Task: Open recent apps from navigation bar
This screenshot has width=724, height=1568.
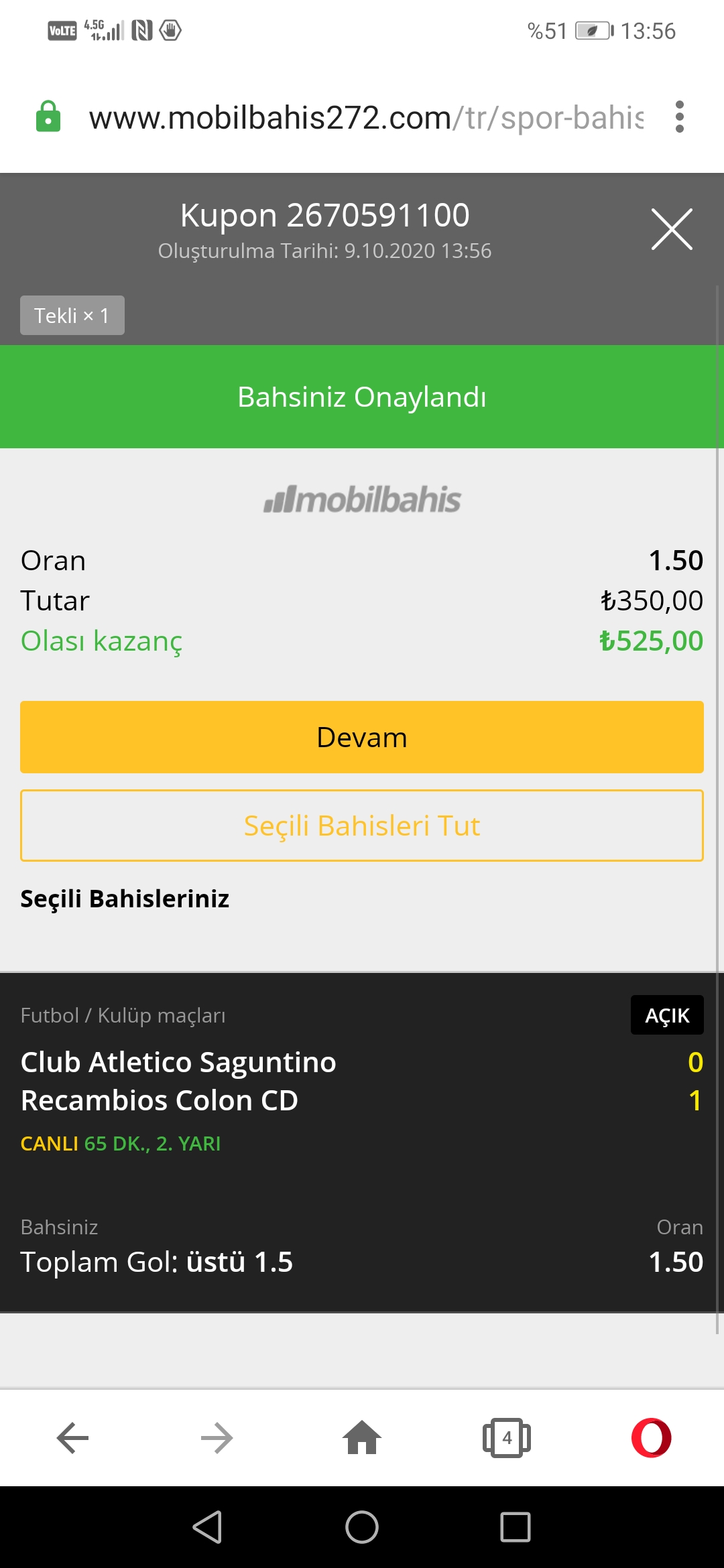Action: click(x=516, y=1528)
